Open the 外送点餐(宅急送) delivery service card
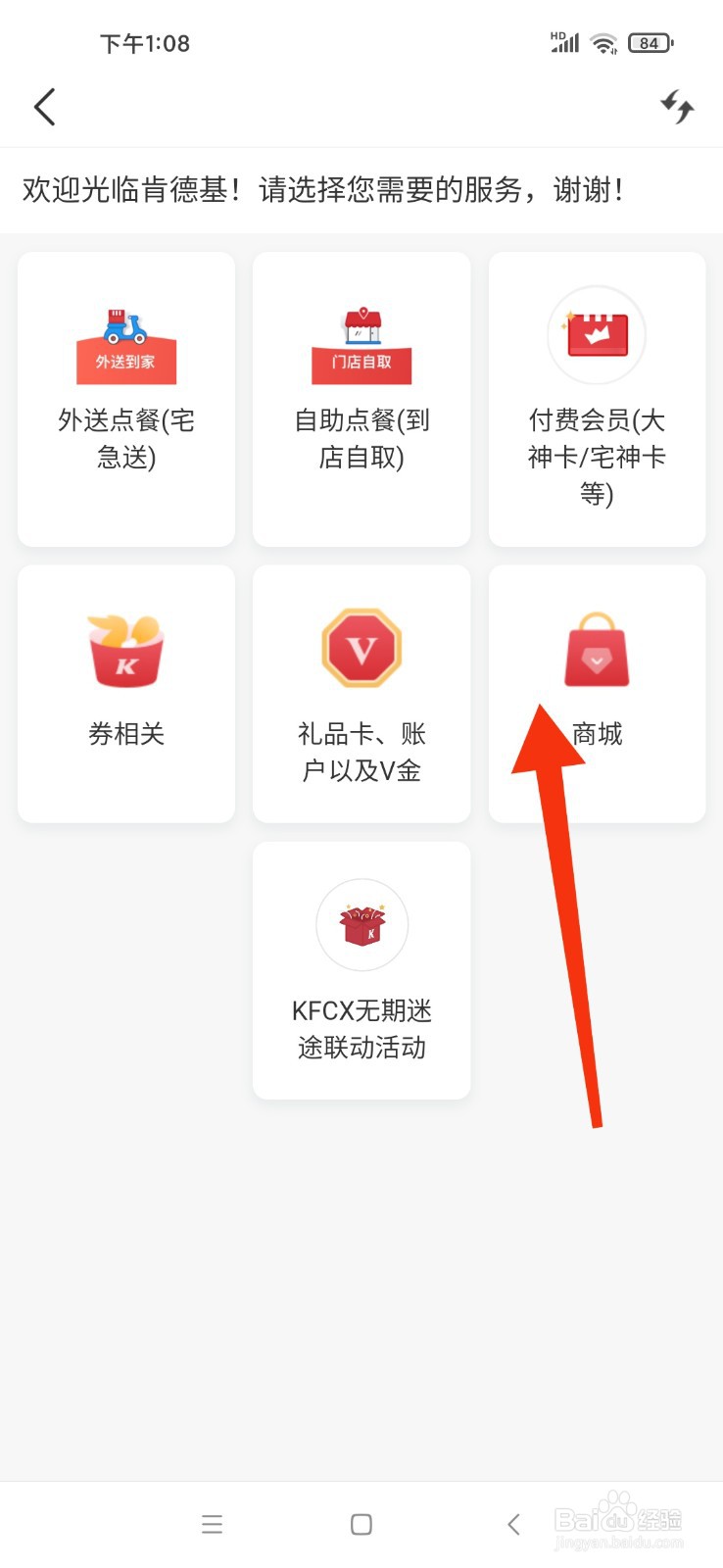723x1568 pixels. 125,398
